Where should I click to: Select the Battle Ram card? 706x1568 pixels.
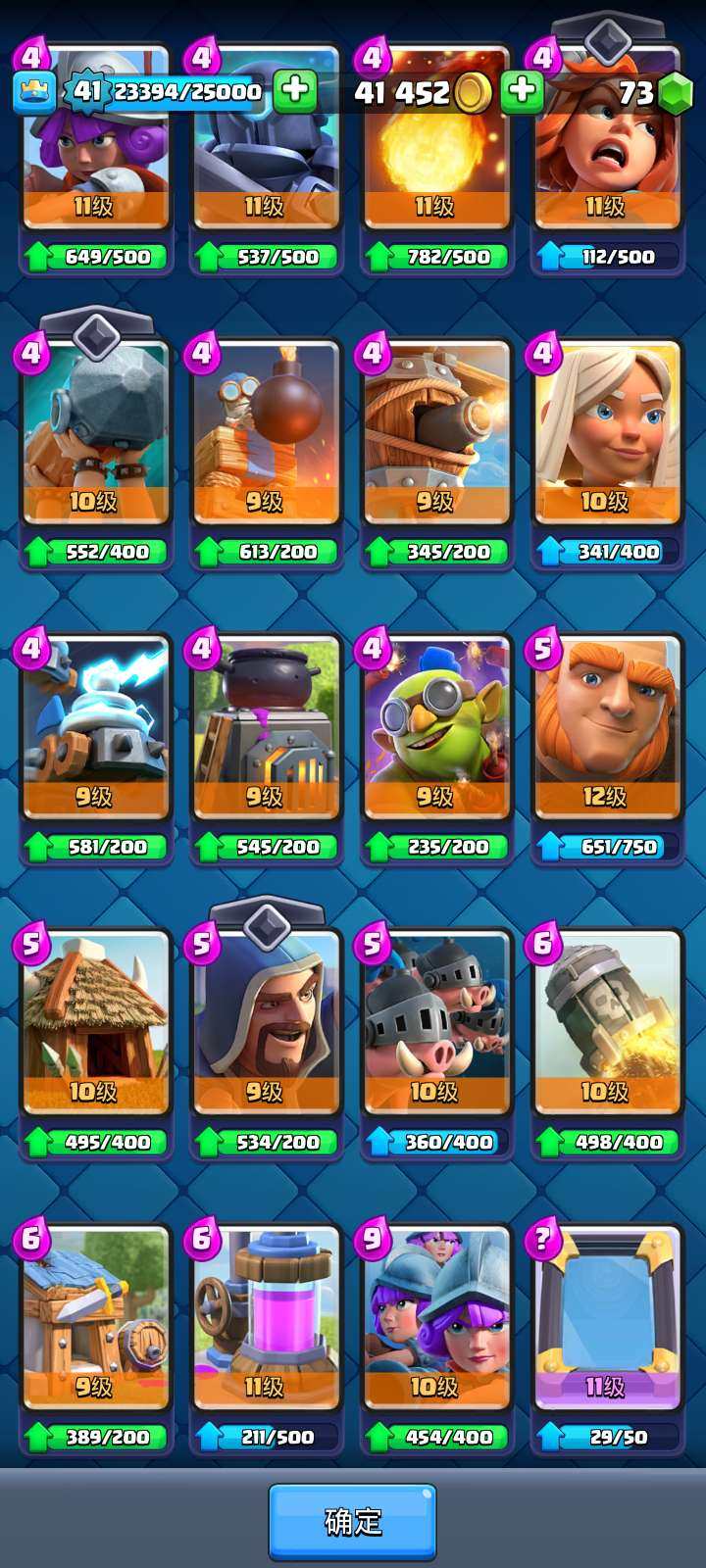[95, 431]
